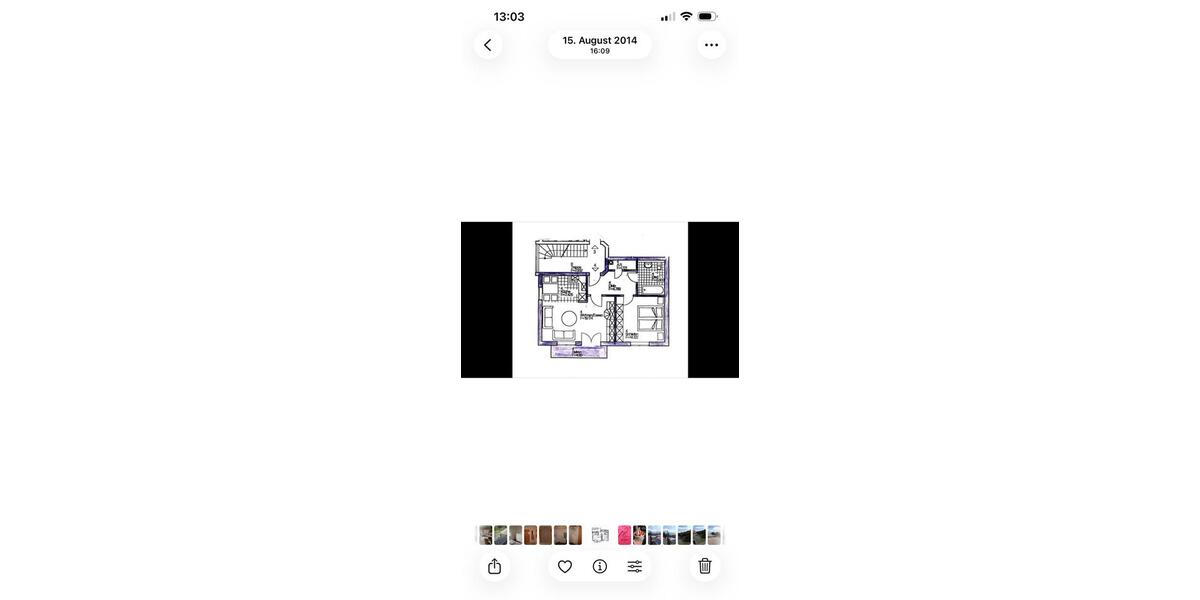Select the pink thumbnail in the photo strip

pyautogui.click(x=624, y=535)
